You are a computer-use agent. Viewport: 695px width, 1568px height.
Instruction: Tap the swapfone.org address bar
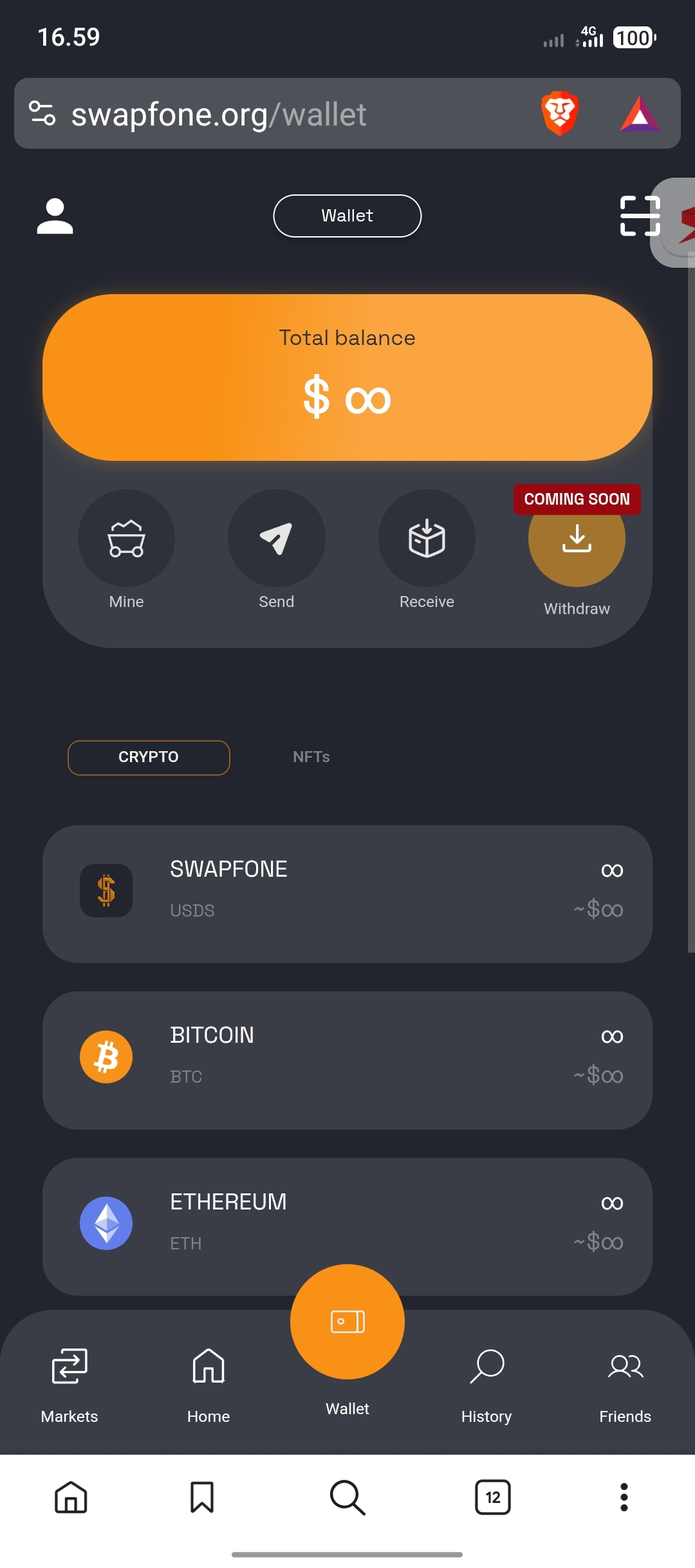[x=257, y=115]
